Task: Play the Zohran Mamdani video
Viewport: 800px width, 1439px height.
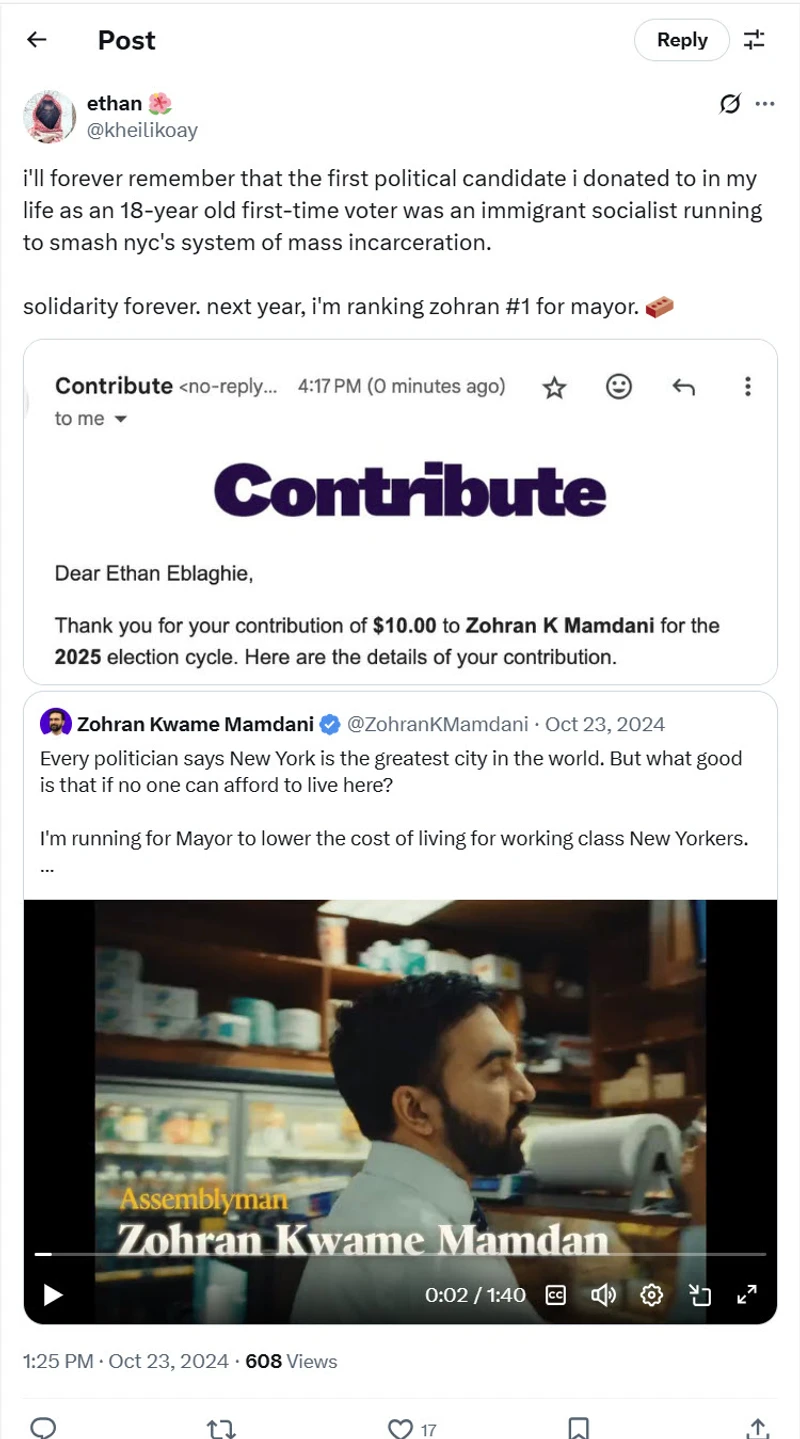Action: [x=53, y=1295]
